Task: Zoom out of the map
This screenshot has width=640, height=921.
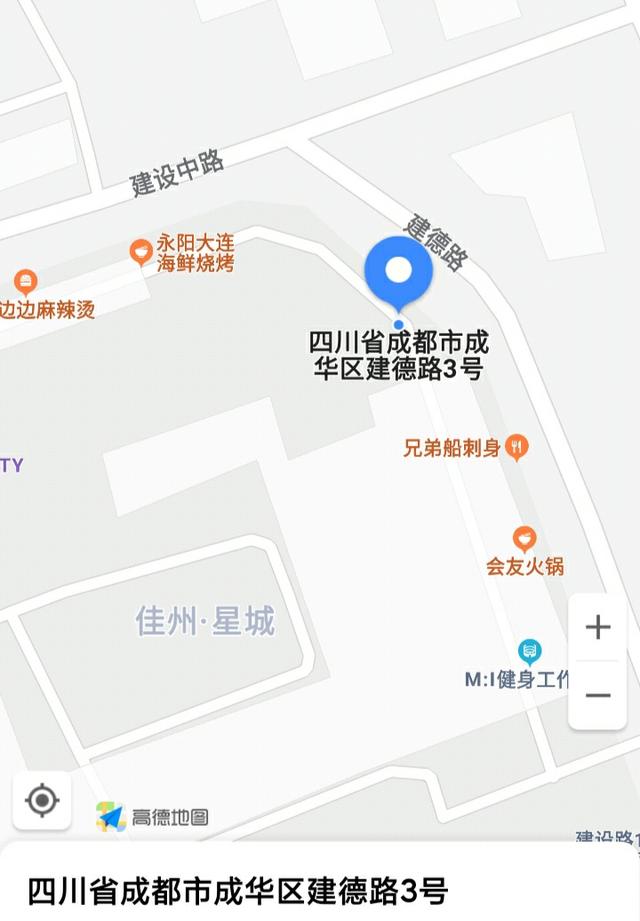Action: point(598,695)
